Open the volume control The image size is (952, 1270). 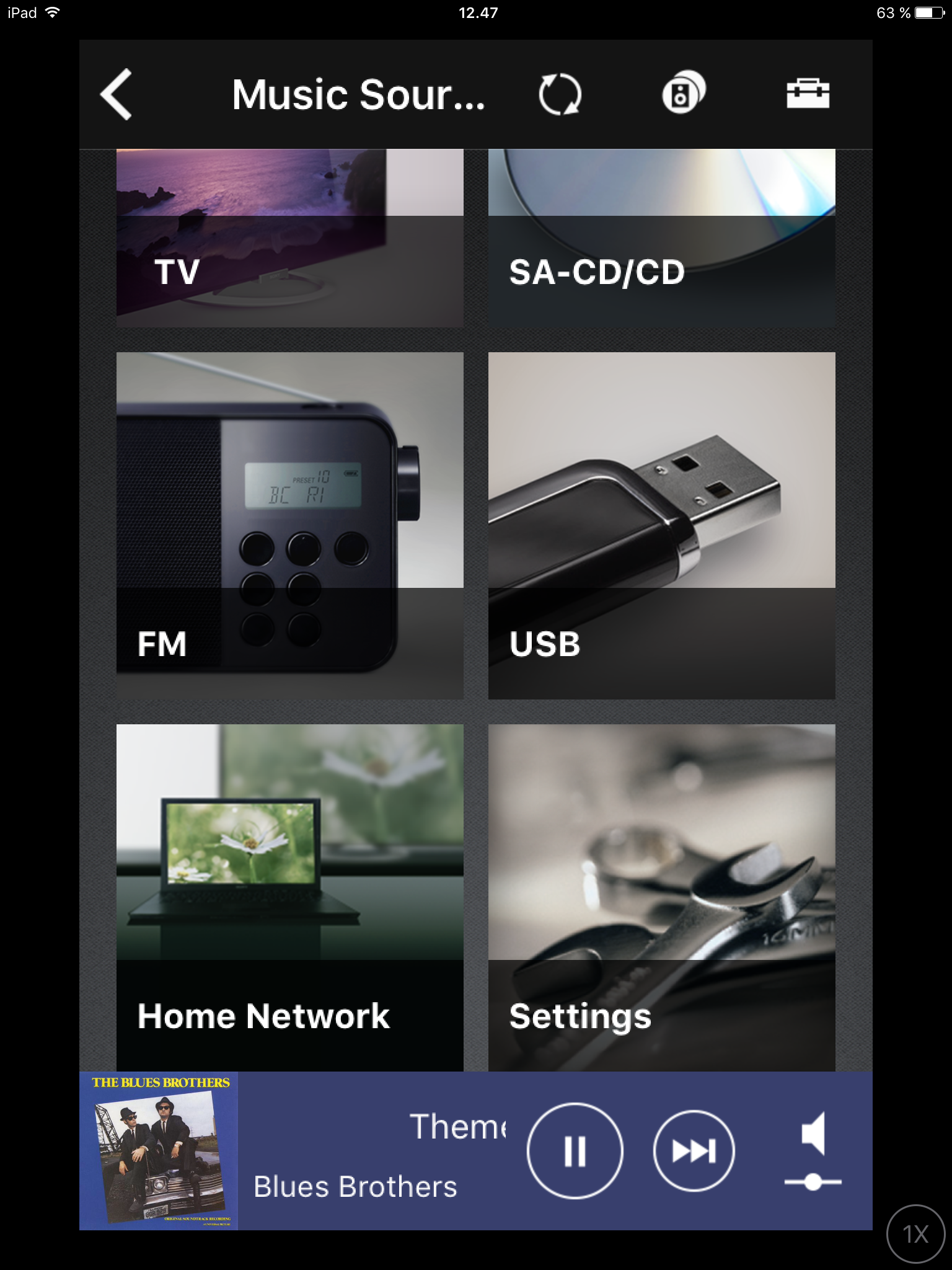tap(813, 1150)
